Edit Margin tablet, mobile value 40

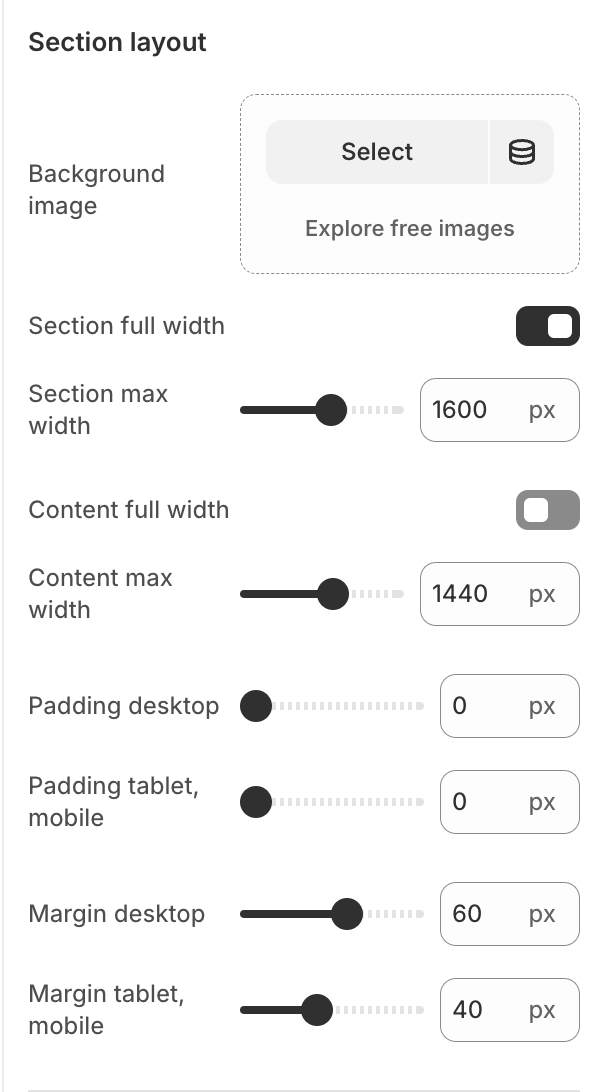485,1010
